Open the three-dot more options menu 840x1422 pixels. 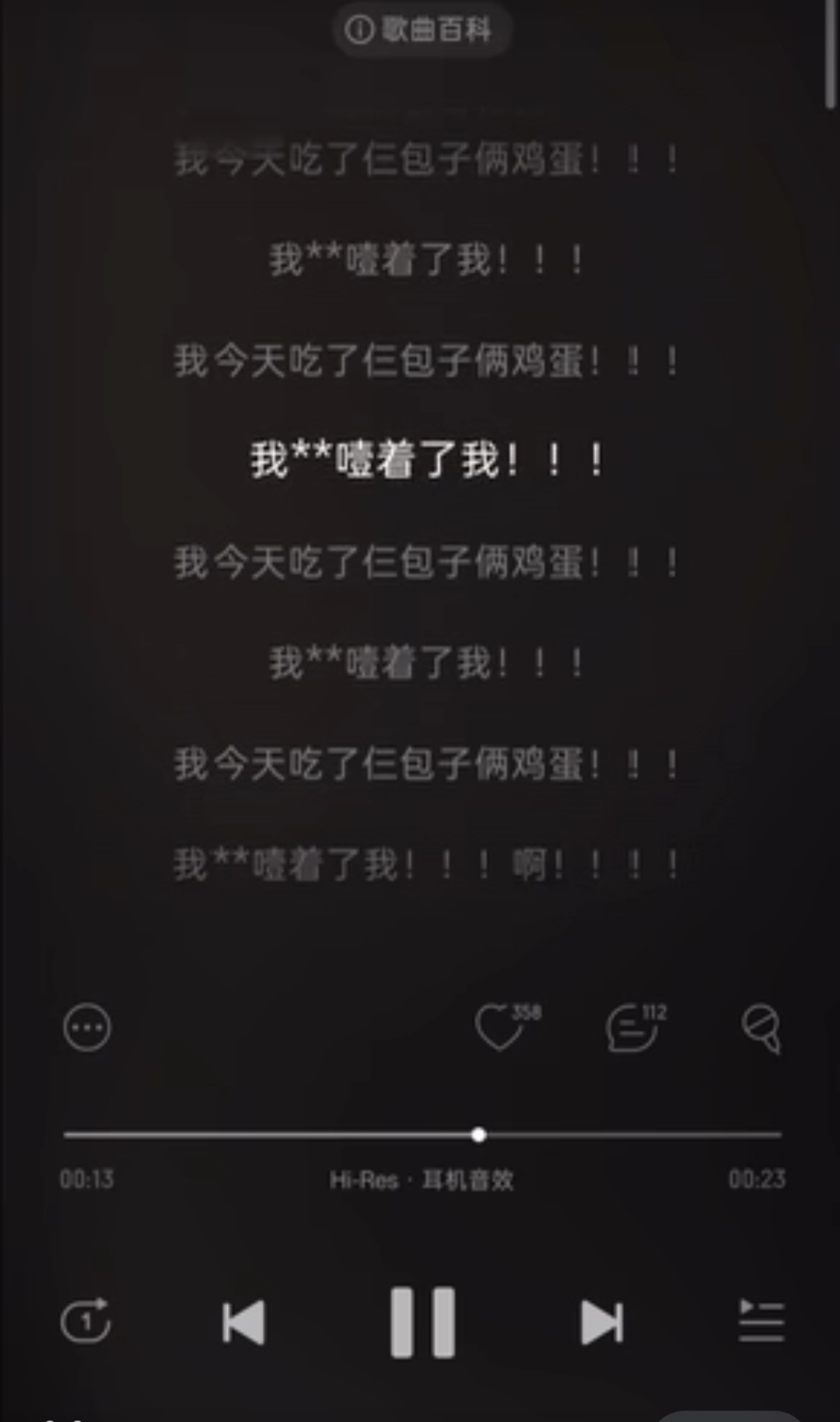[87, 1028]
